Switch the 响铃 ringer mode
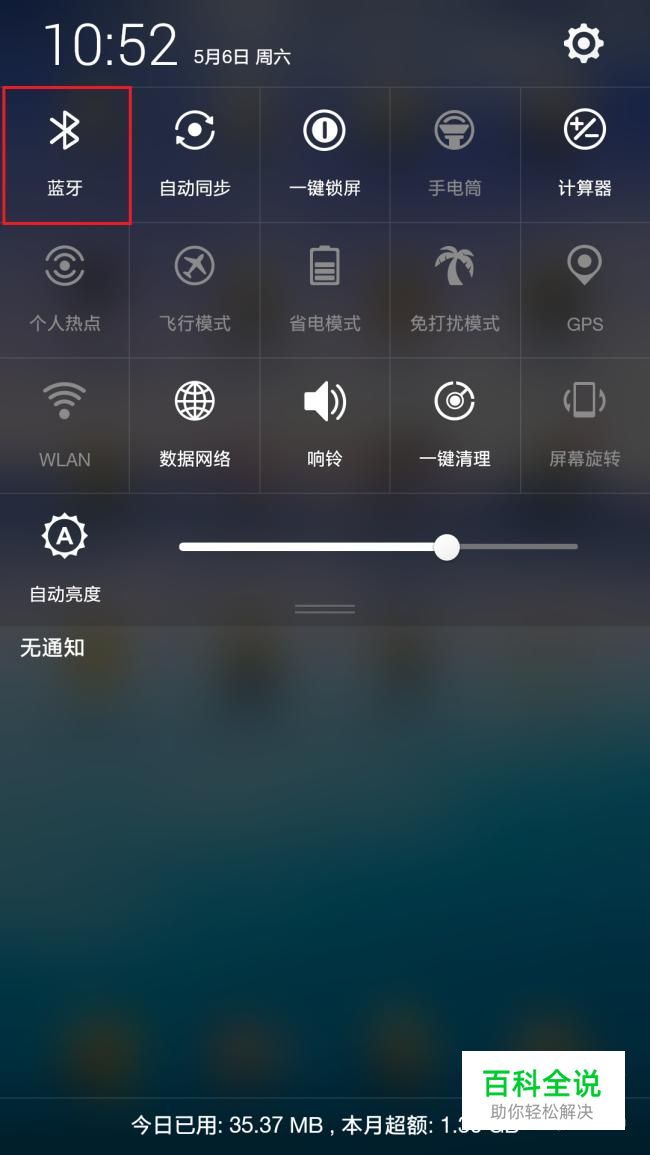Image resolution: width=650 pixels, height=1155 pixels. (325, 426)
